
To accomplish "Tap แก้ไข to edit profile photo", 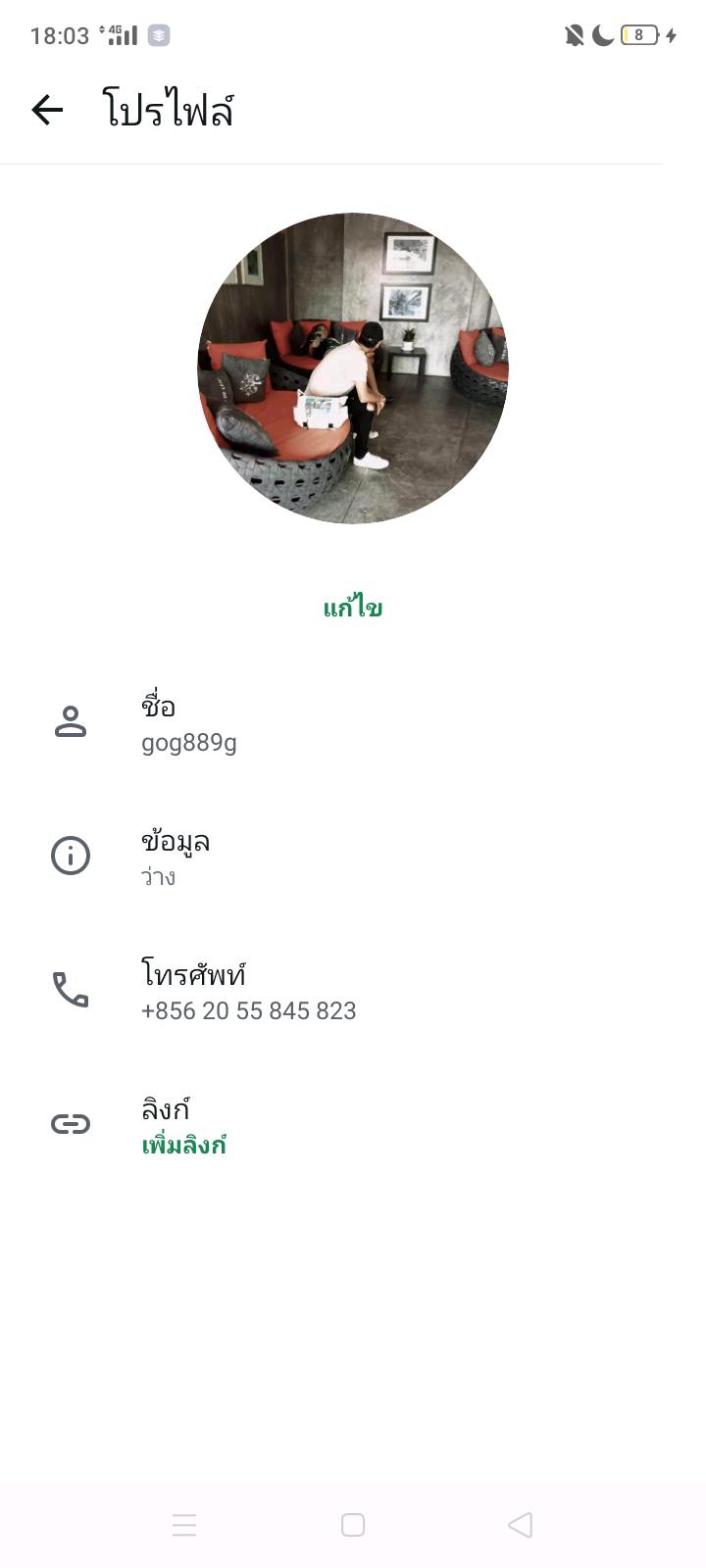I will [353, 609].
